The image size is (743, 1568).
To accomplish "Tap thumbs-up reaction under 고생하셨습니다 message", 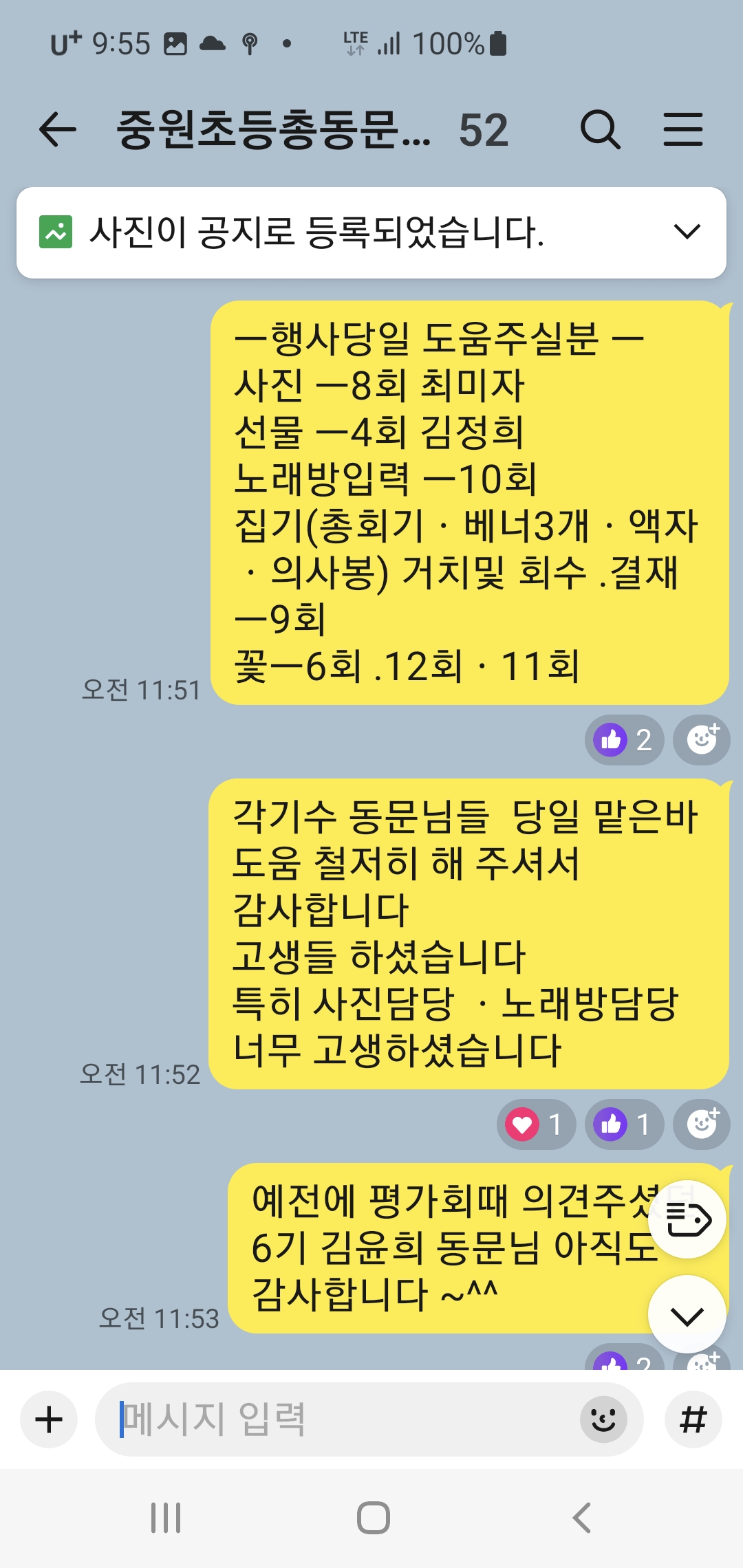I will (x=624, y=1124).
